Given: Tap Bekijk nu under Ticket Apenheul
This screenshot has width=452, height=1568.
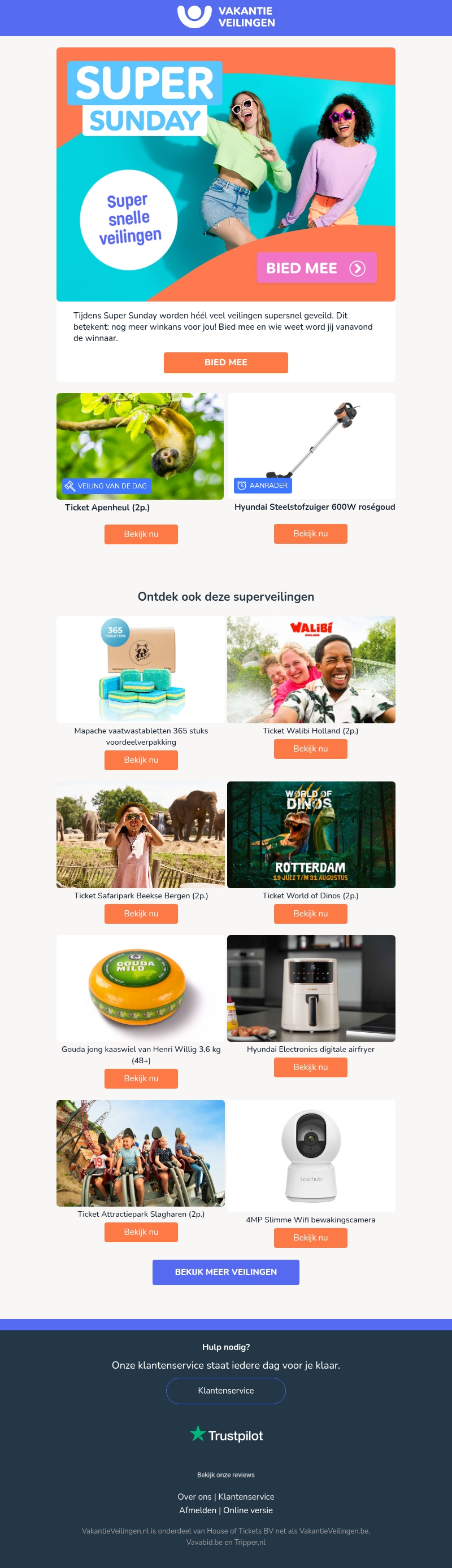Looking at the screenshot, I should pyautogui.click(x=141, y=534).
